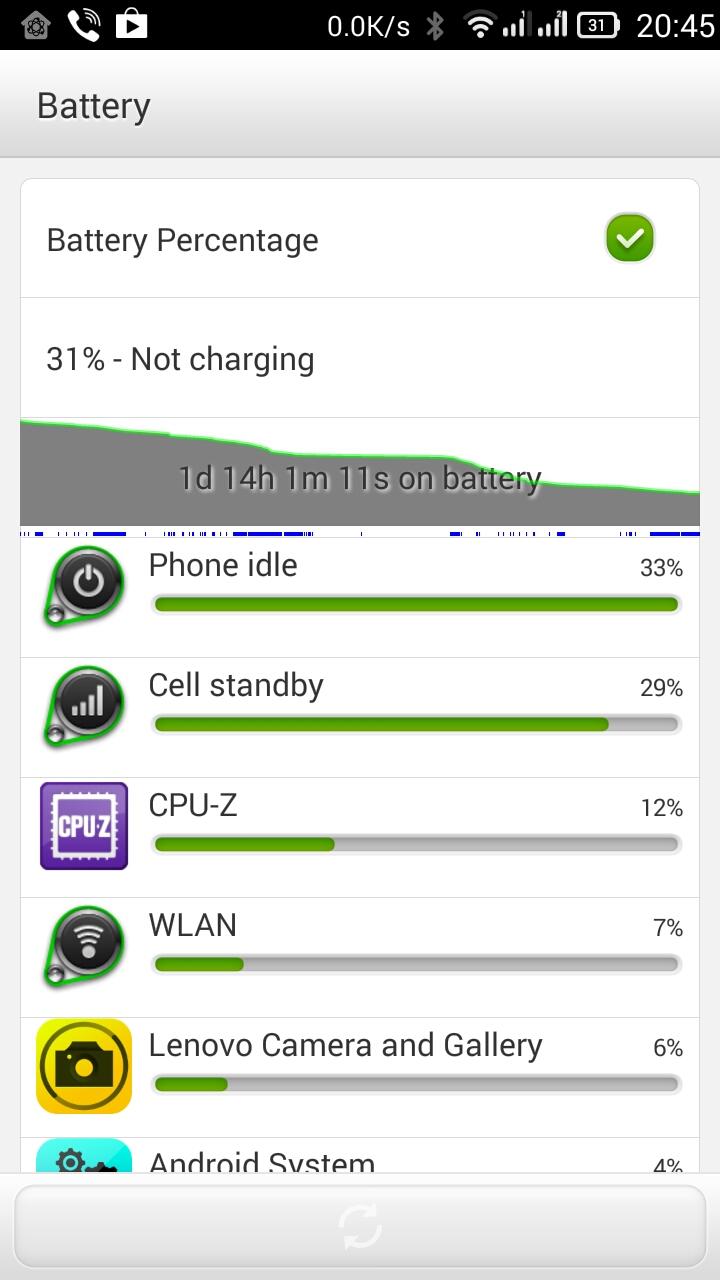Open CPU-Z battery usage details
Image resolution: width=720 pixels, height=1280 pixels.
point(360,837)
